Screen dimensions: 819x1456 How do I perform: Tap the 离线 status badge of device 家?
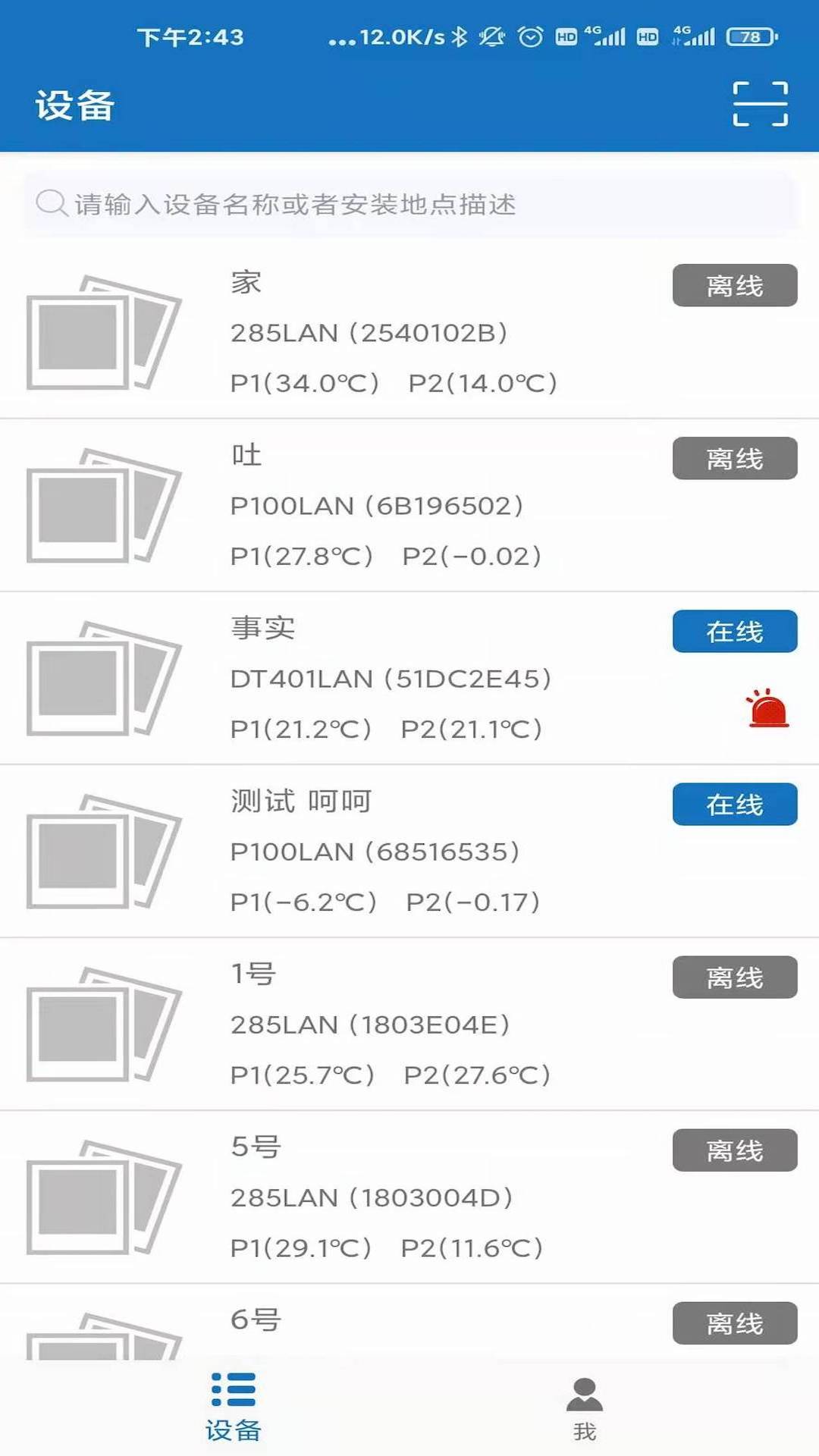[733, 285]
